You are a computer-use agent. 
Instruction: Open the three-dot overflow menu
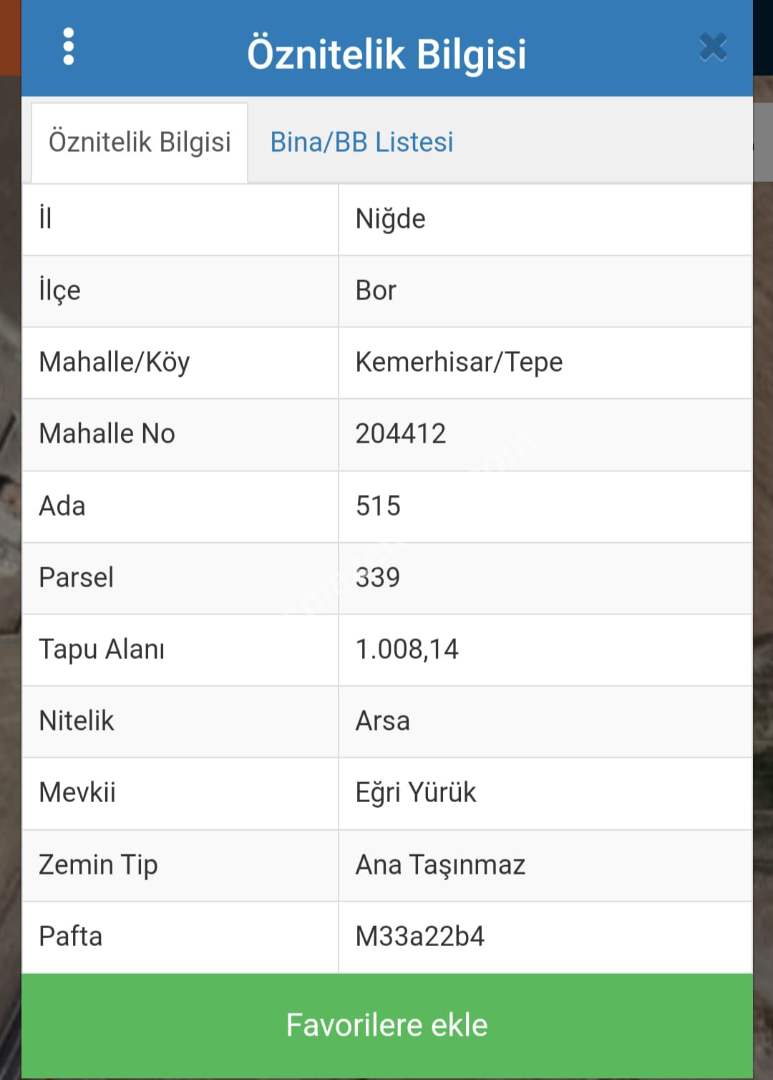coord(68,47)
